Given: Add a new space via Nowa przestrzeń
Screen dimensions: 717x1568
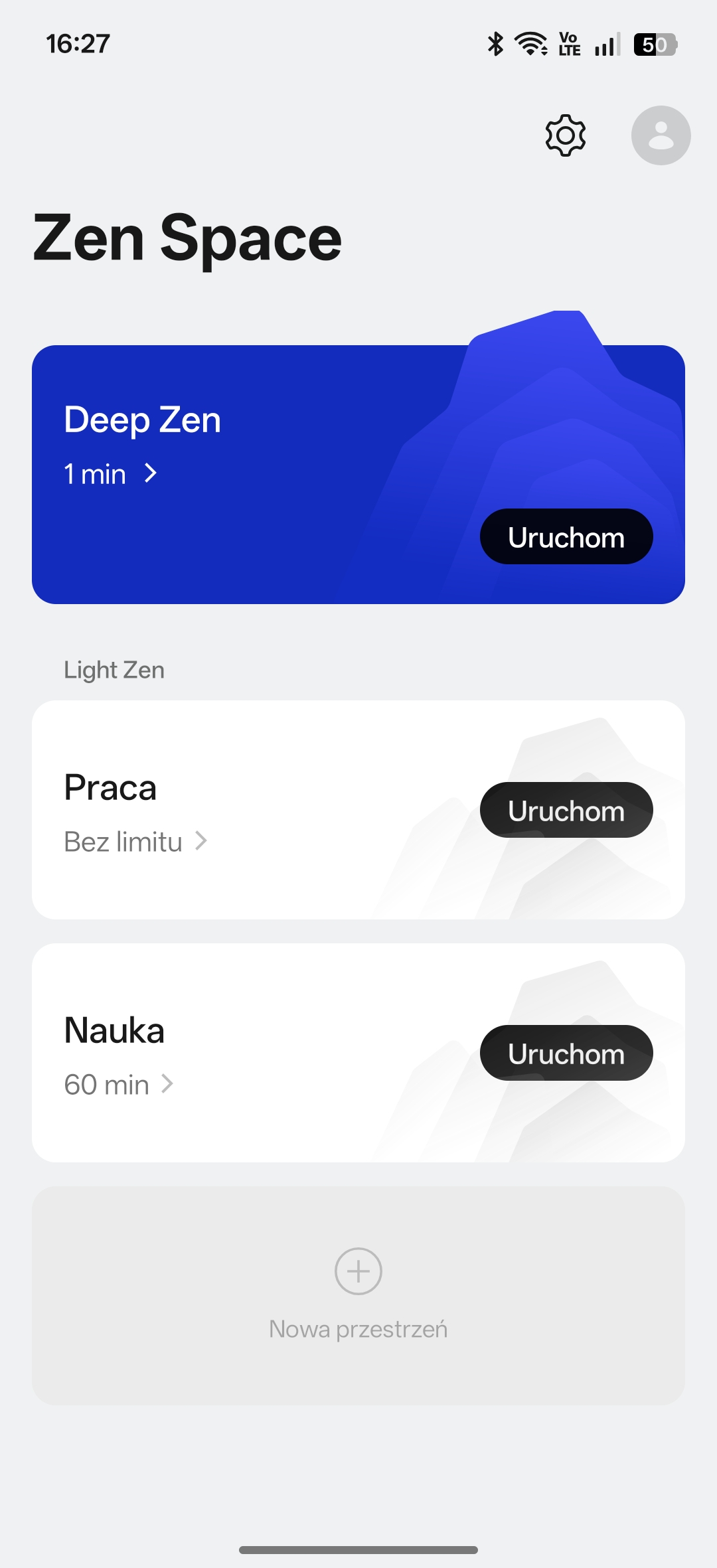Looking at the screenshot, I should tap(358, 1294).
